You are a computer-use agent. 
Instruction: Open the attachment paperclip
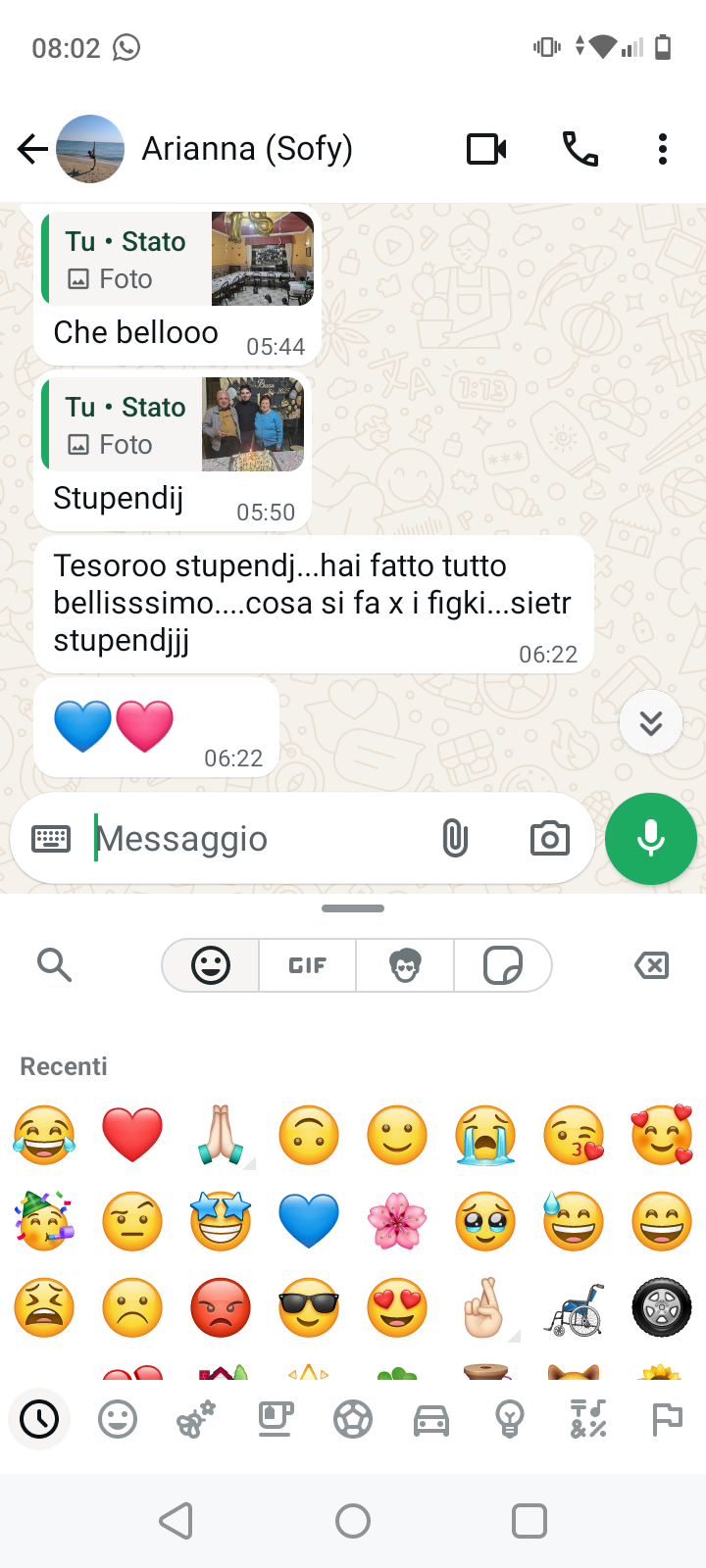point(455,839)
